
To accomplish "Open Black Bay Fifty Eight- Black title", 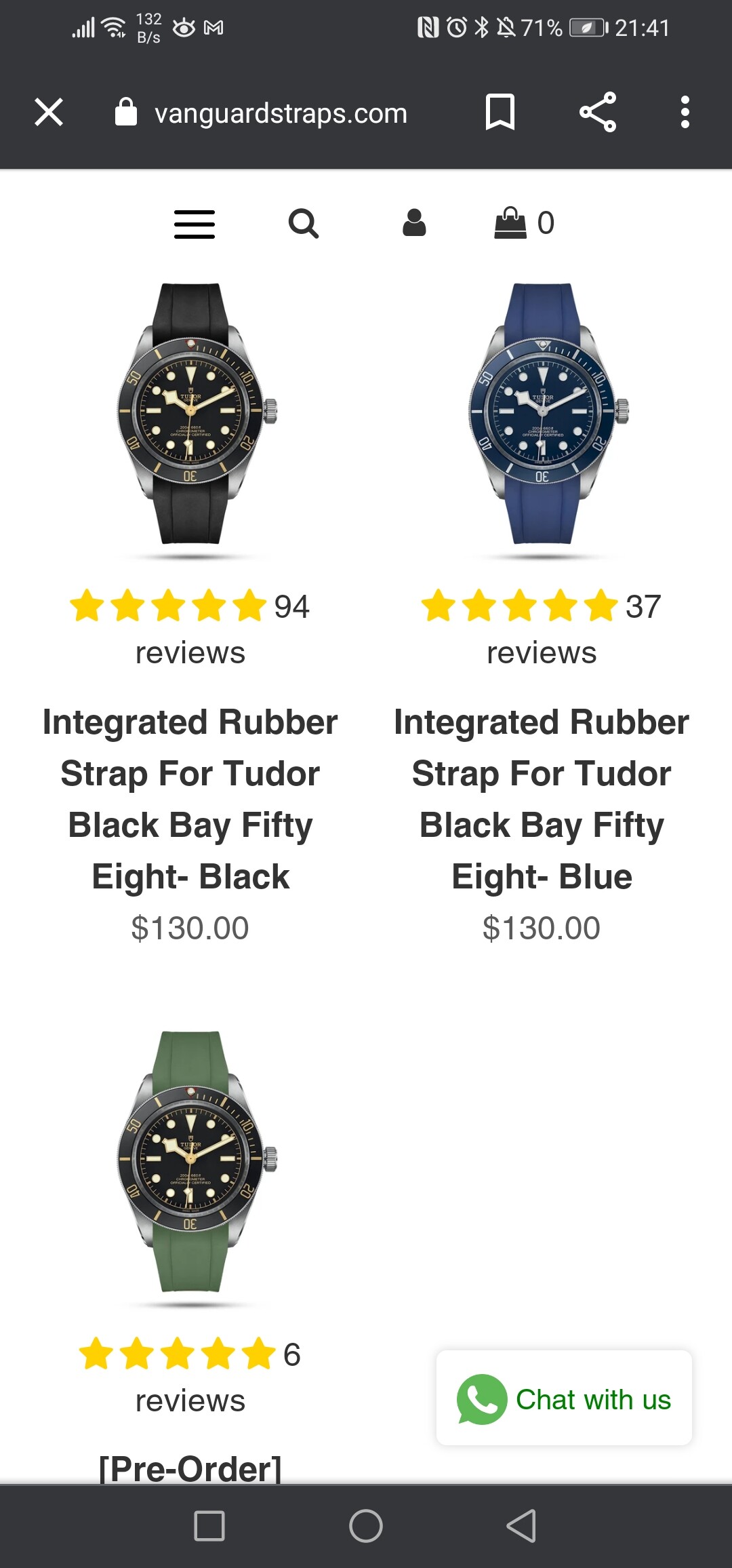I will coord(190,799).
